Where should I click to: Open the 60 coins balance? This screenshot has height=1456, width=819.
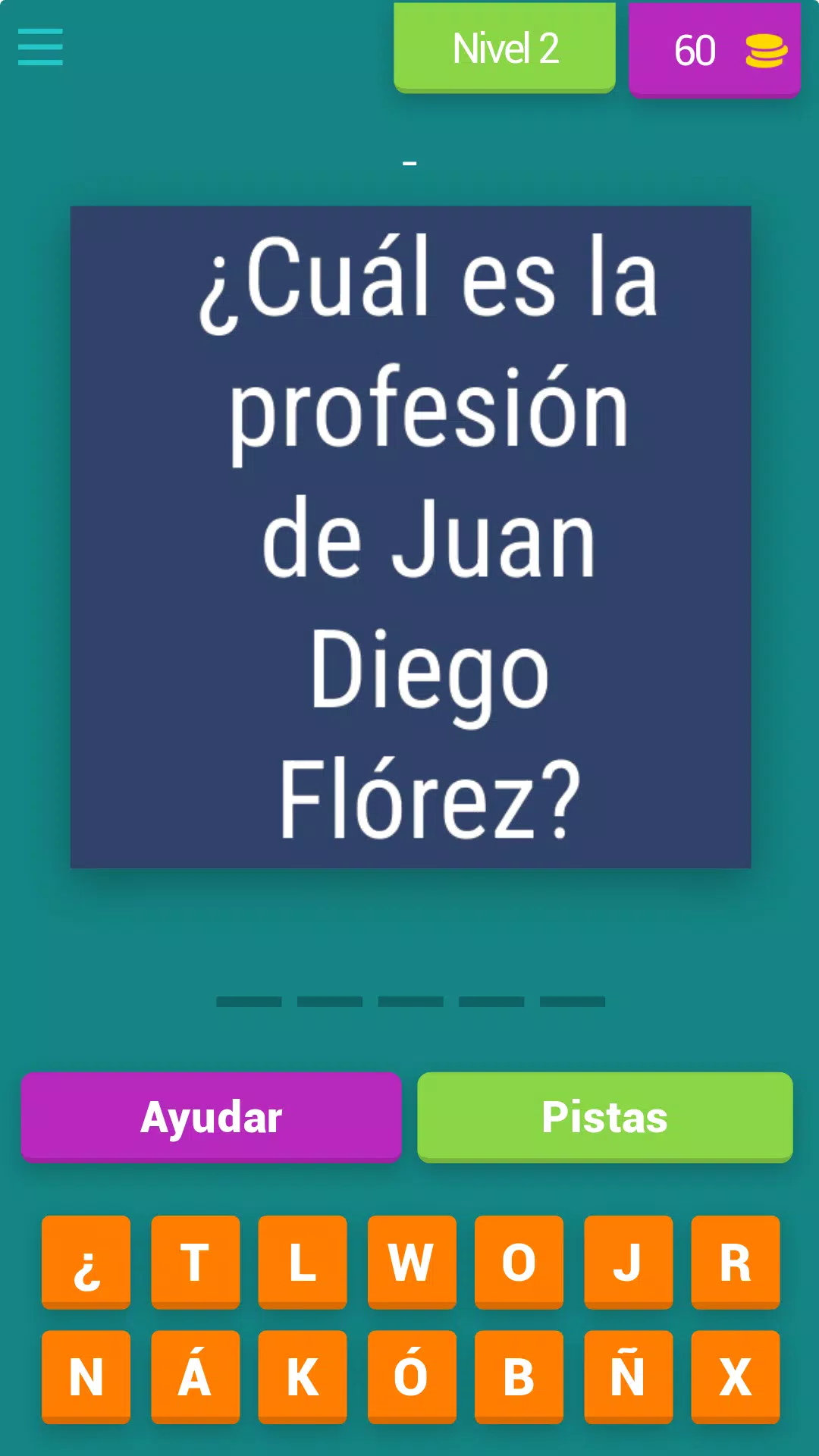(x=714, y=50)
